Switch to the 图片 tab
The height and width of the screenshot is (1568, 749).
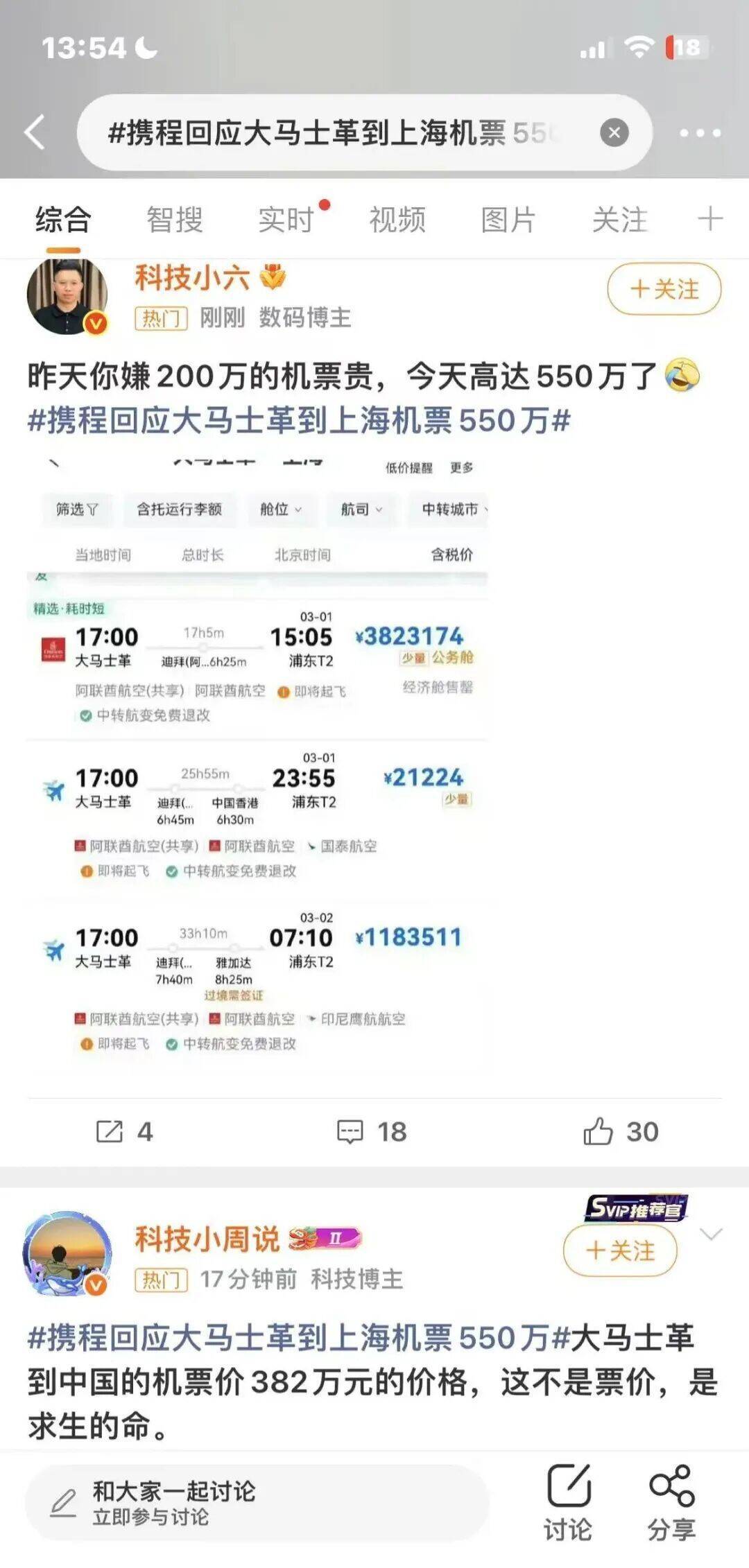point(508,220)
